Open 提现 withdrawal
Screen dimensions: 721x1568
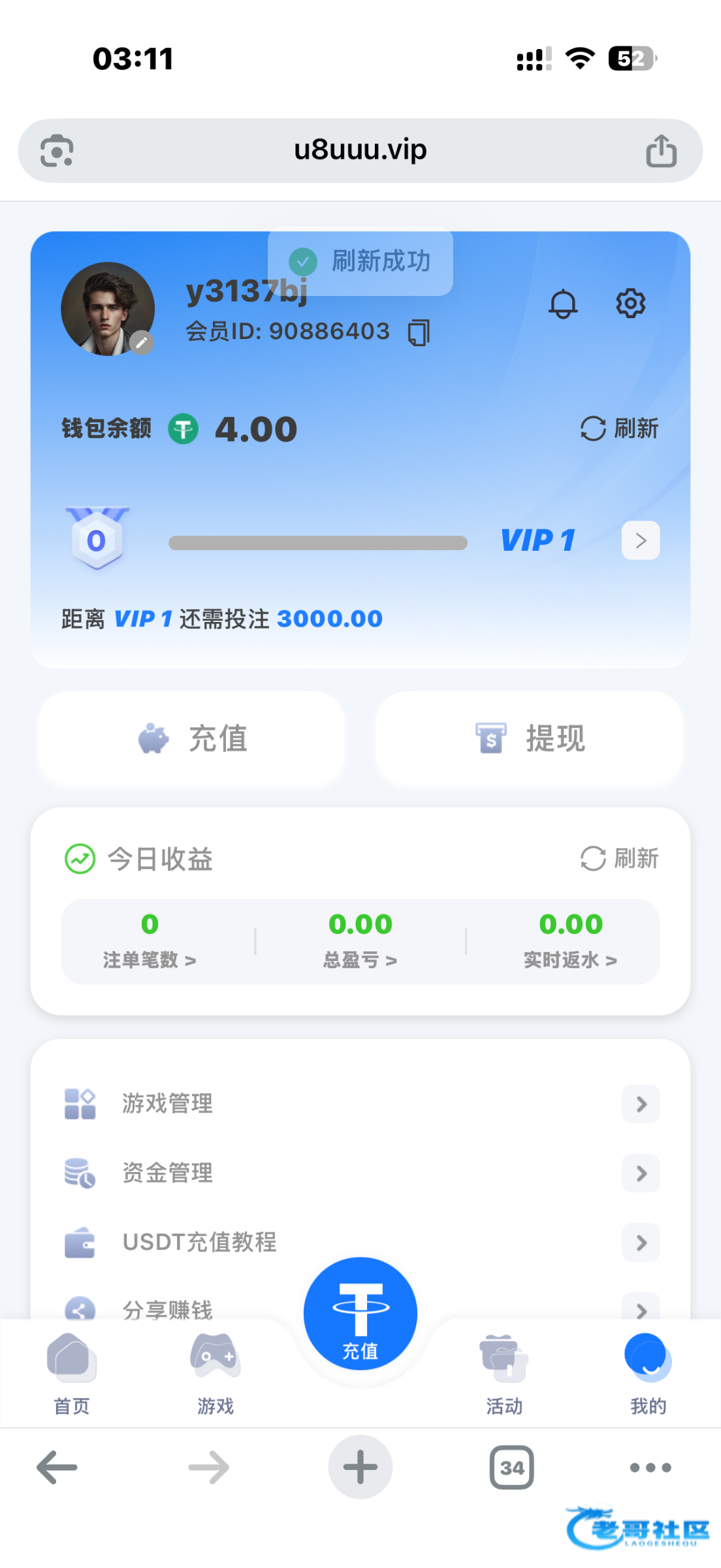pos(530,738)
